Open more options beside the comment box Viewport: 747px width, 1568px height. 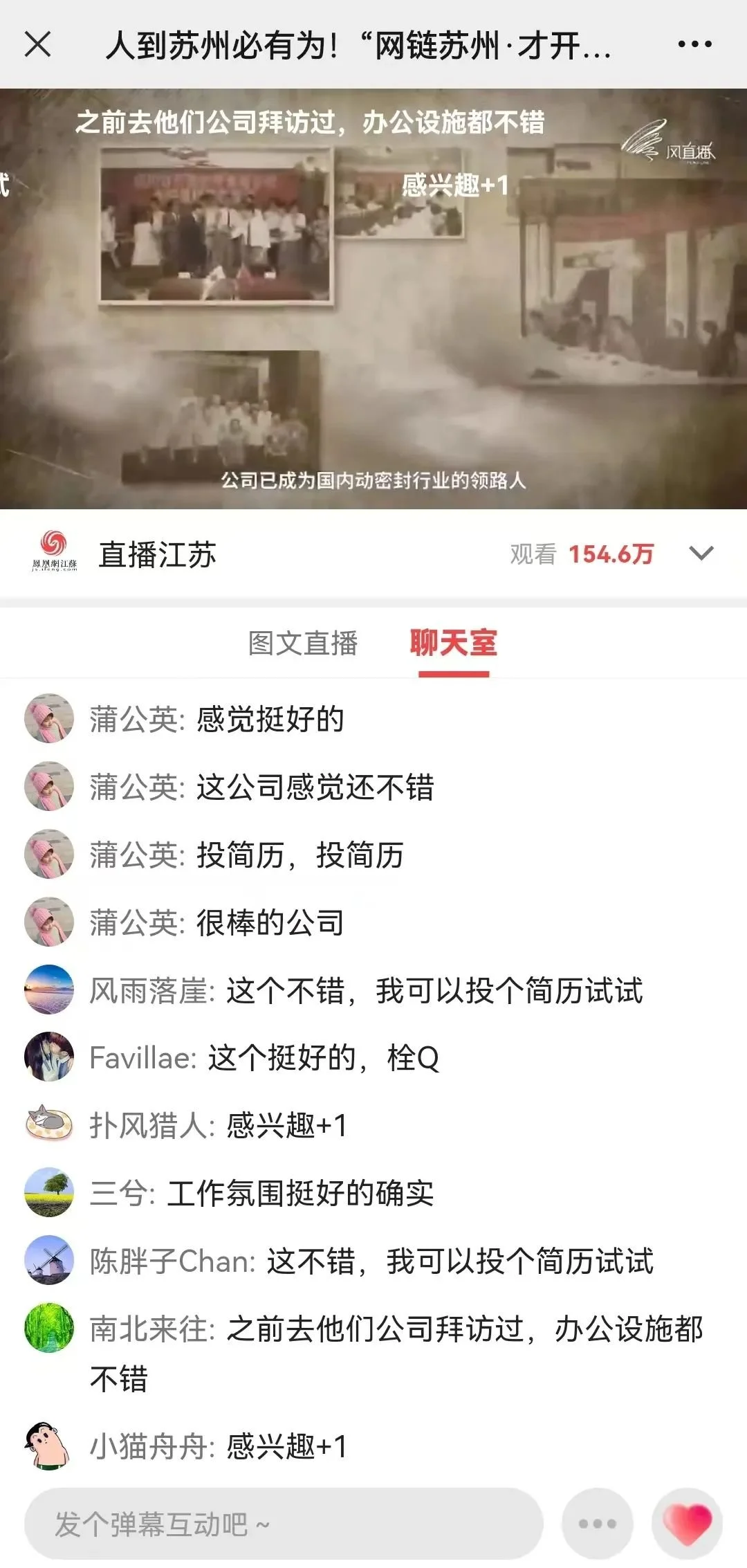click(x=598, y=1523)
